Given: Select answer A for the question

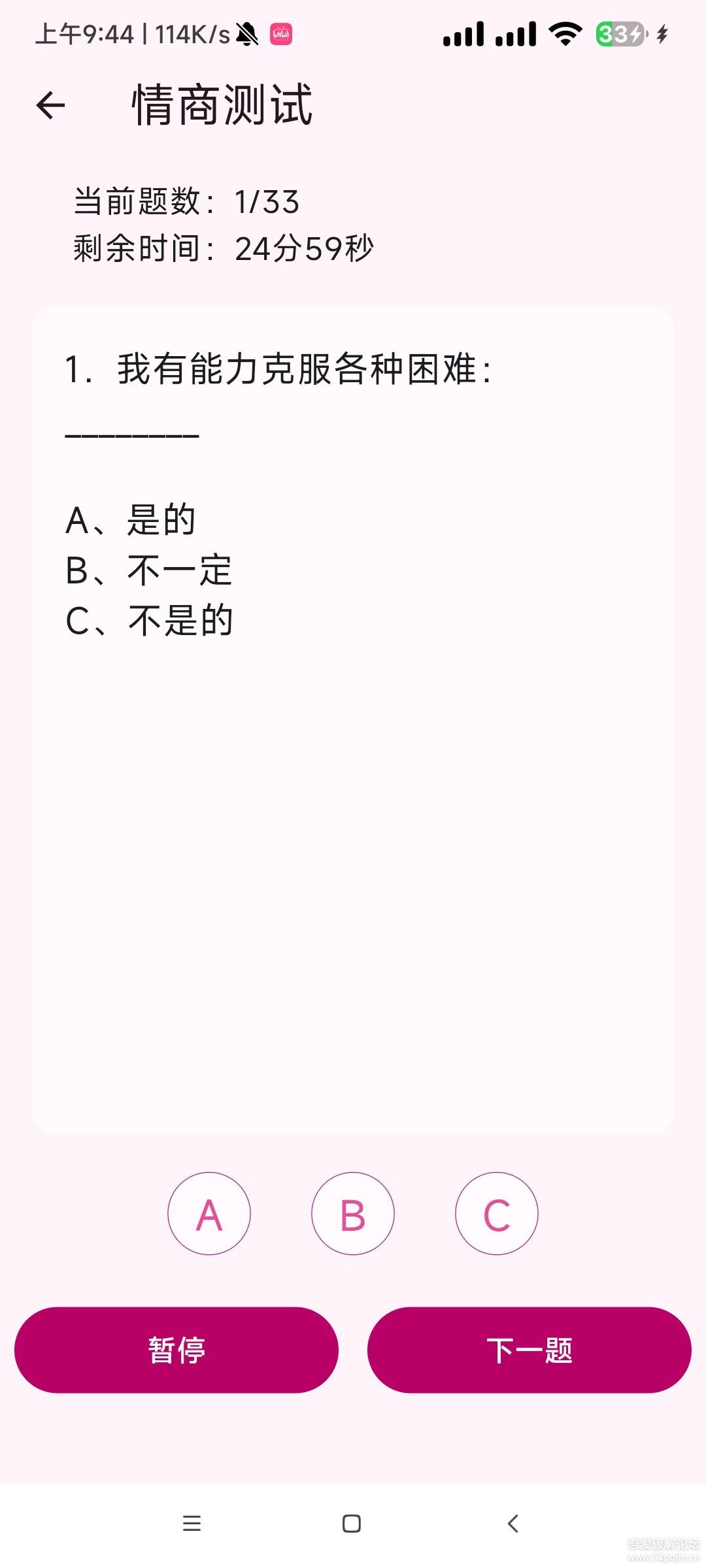Looking at the screenshot, I should pyautogui.click(x=209, y=1213).
